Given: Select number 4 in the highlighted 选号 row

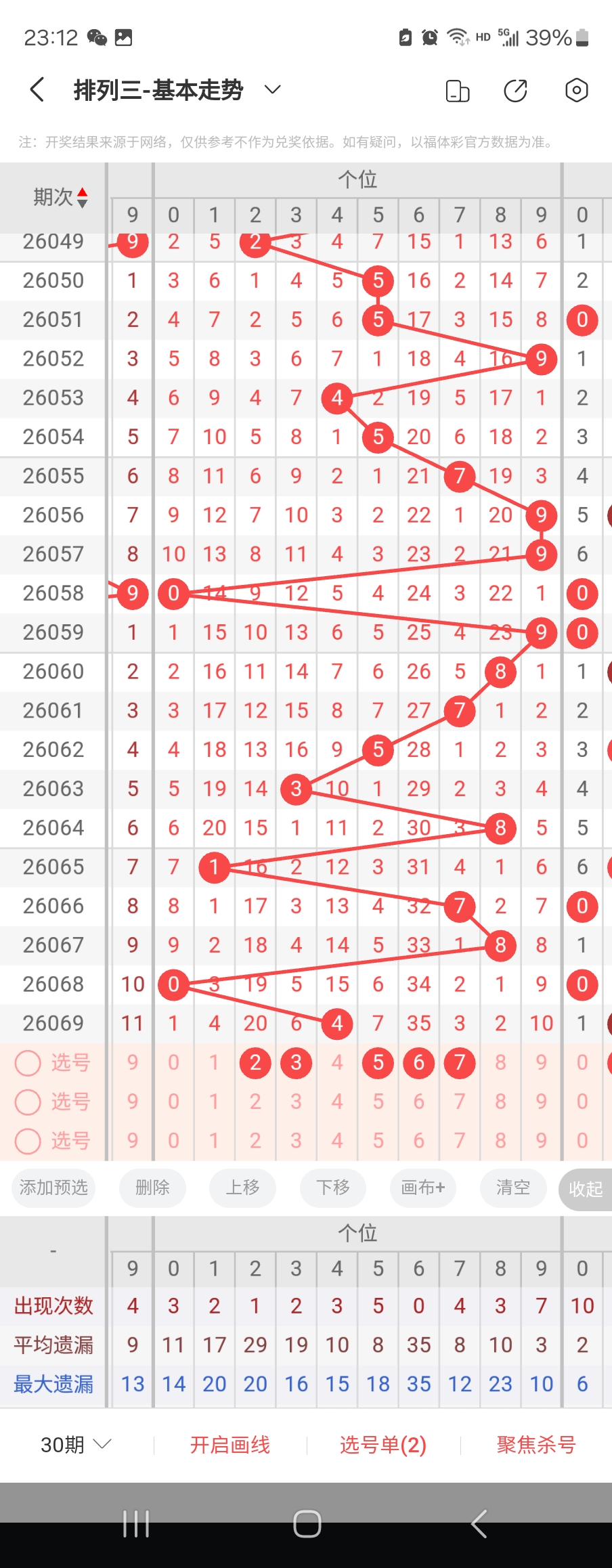Looking at the screenshot, I should [x=337, y=1062].
